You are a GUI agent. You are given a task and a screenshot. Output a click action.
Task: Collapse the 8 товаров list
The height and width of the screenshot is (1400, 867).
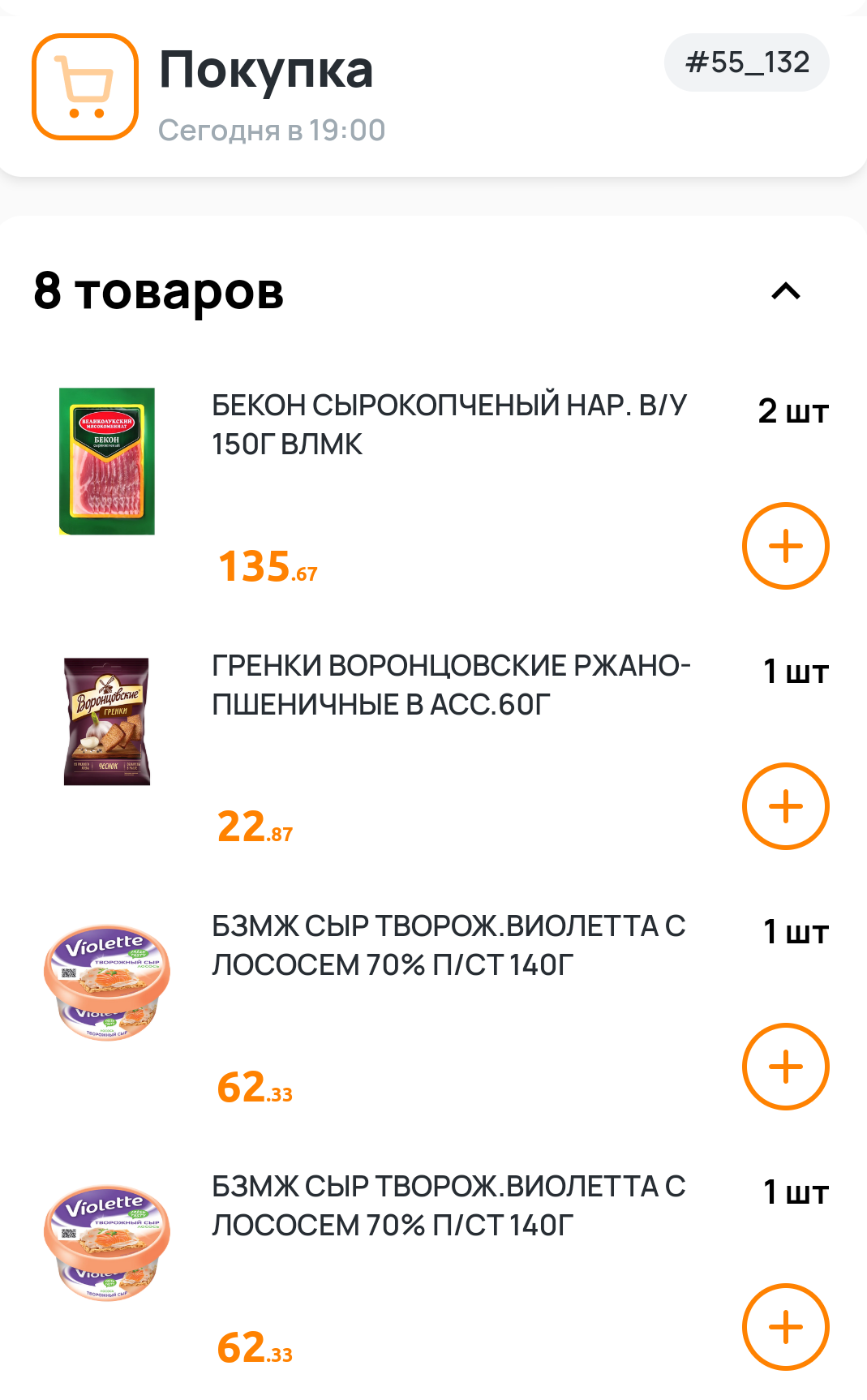pos(785,291)
